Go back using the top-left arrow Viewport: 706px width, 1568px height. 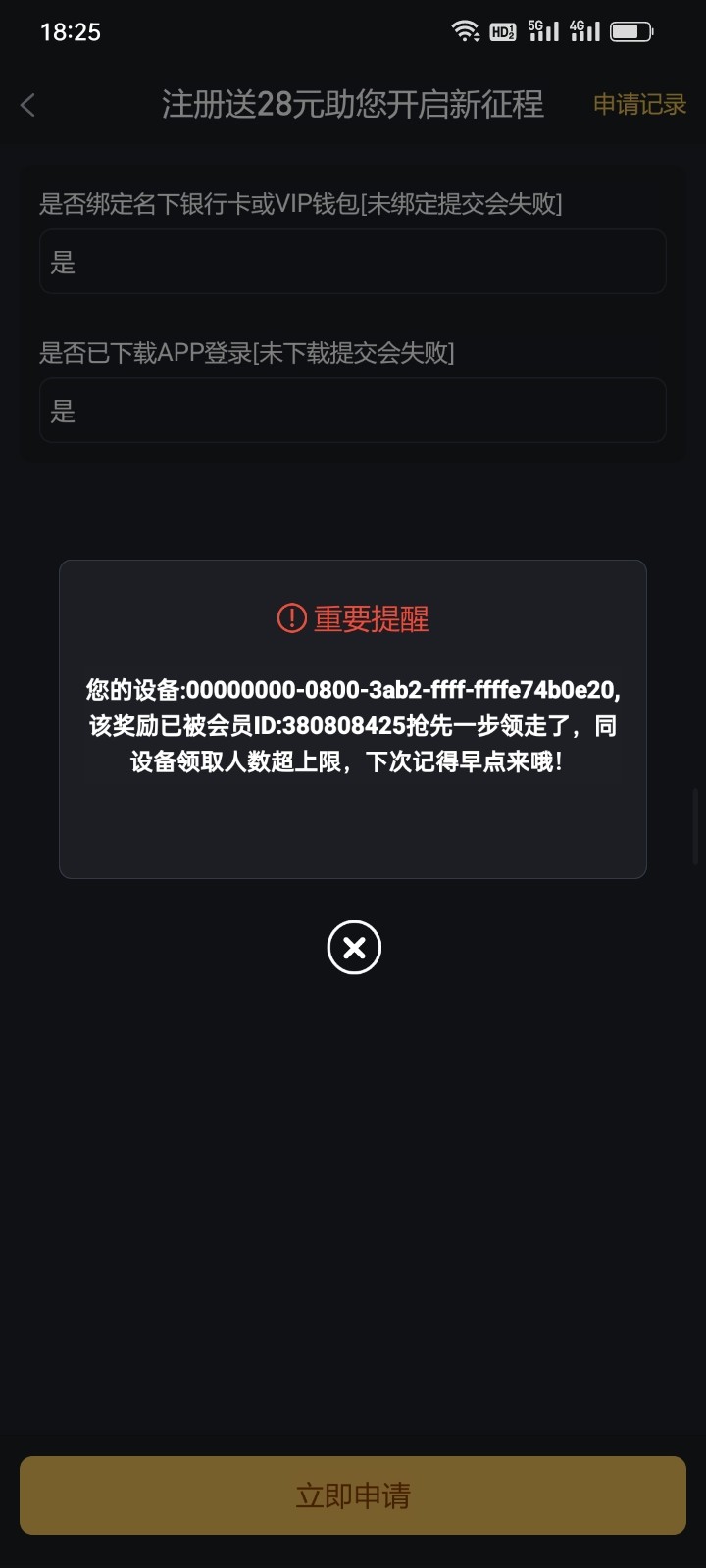tap(27, 105)
